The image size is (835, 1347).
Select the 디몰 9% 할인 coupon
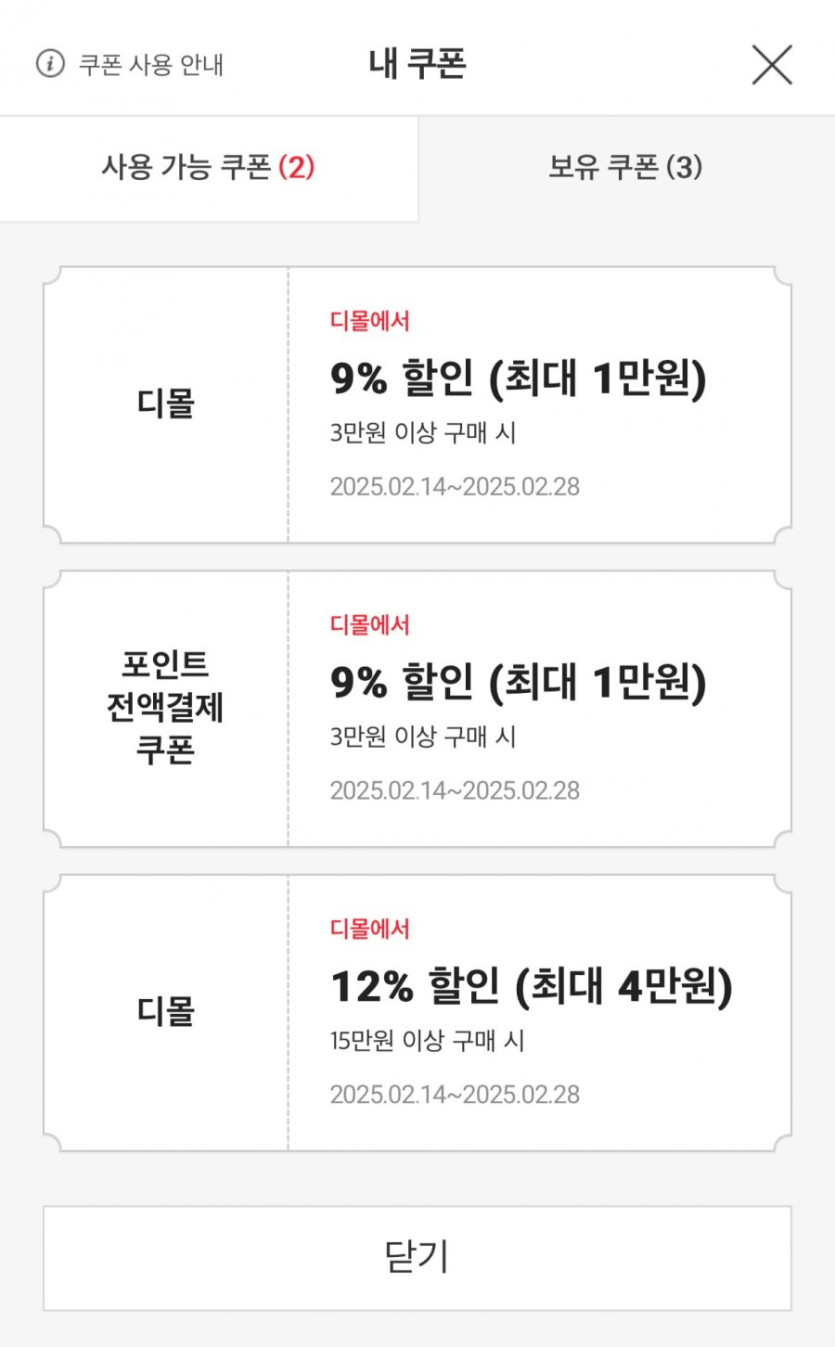[x=417, y=405]
